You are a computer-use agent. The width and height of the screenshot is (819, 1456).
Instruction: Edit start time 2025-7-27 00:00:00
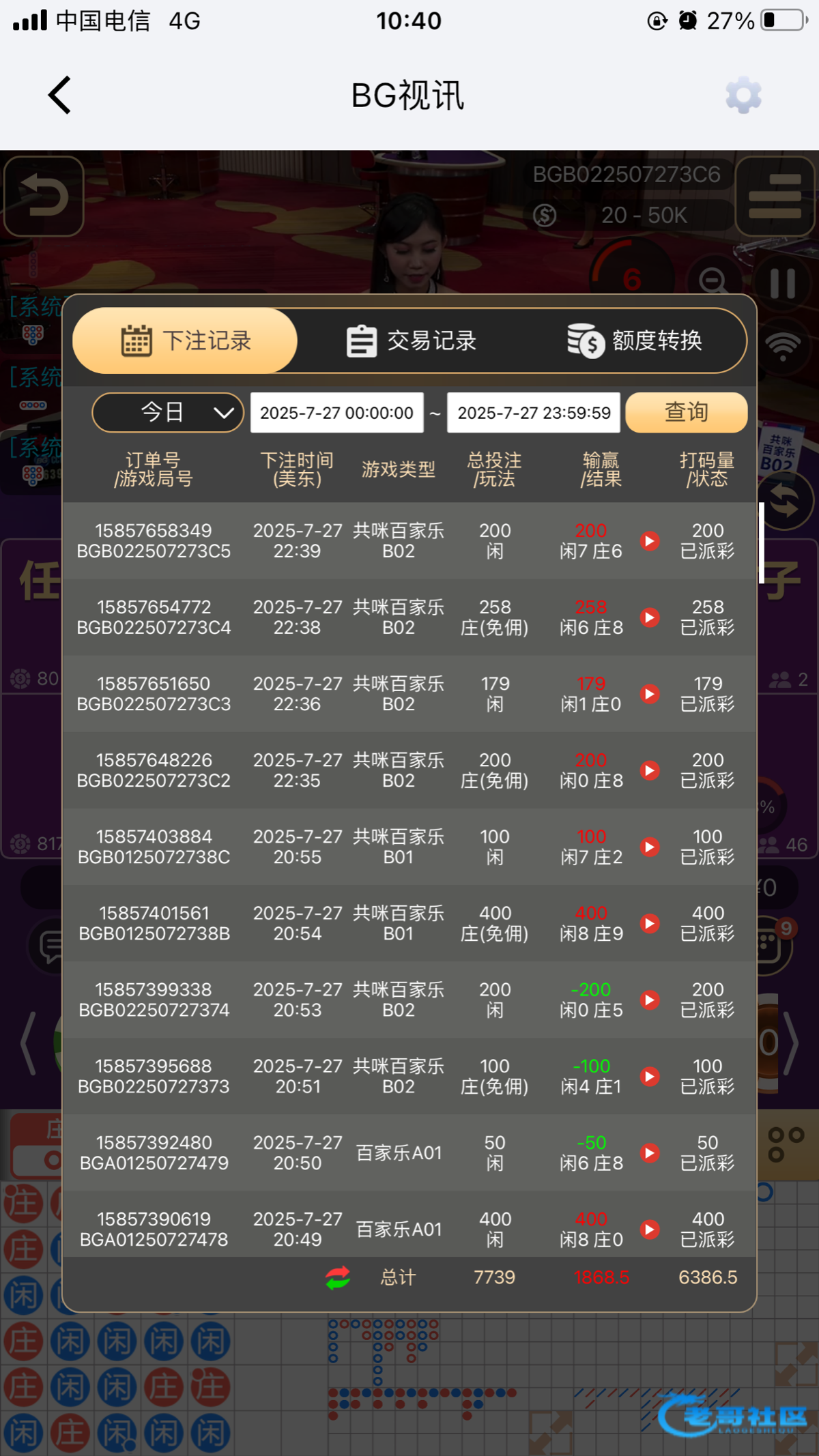coord(336,413)
